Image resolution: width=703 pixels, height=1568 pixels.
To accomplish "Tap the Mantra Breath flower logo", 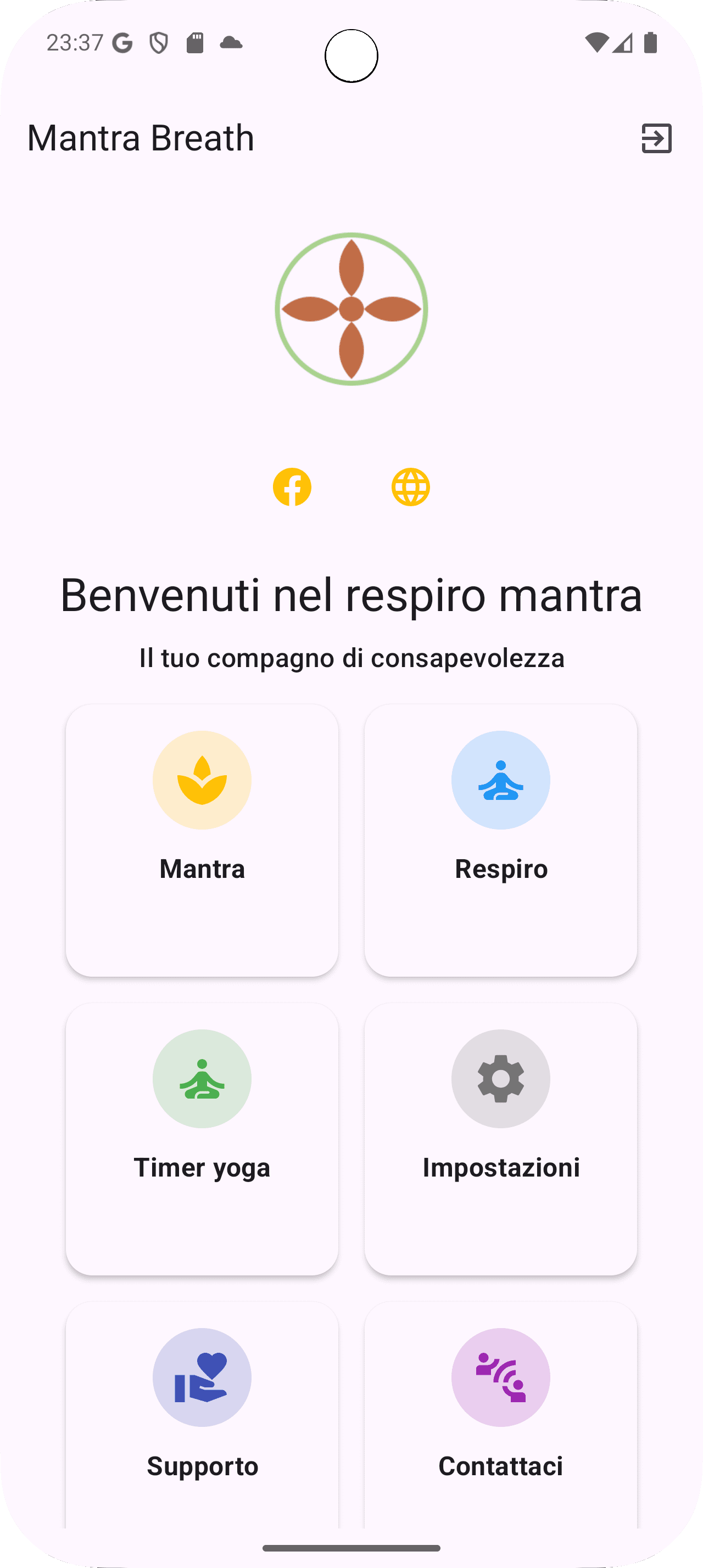I will click(351, 309).
